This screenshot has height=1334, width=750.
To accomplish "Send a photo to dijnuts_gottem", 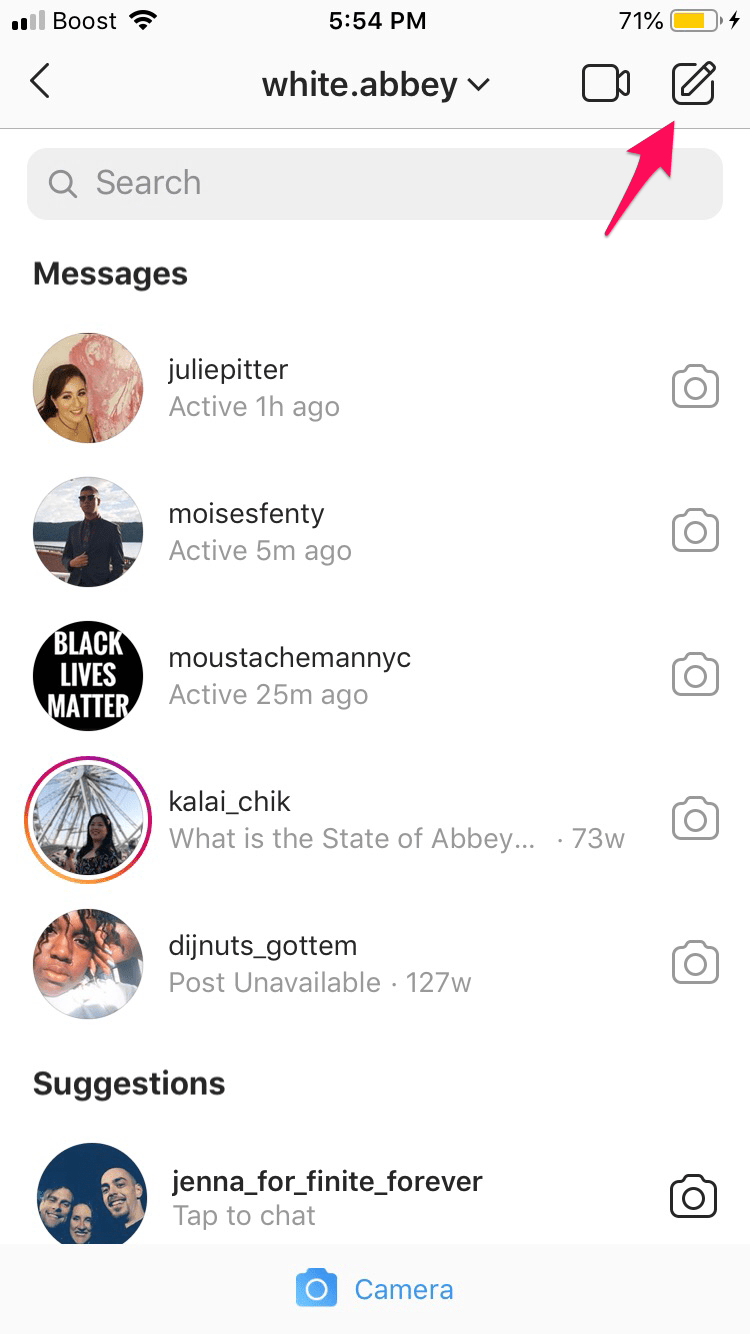I will click(x=695, y=964).
